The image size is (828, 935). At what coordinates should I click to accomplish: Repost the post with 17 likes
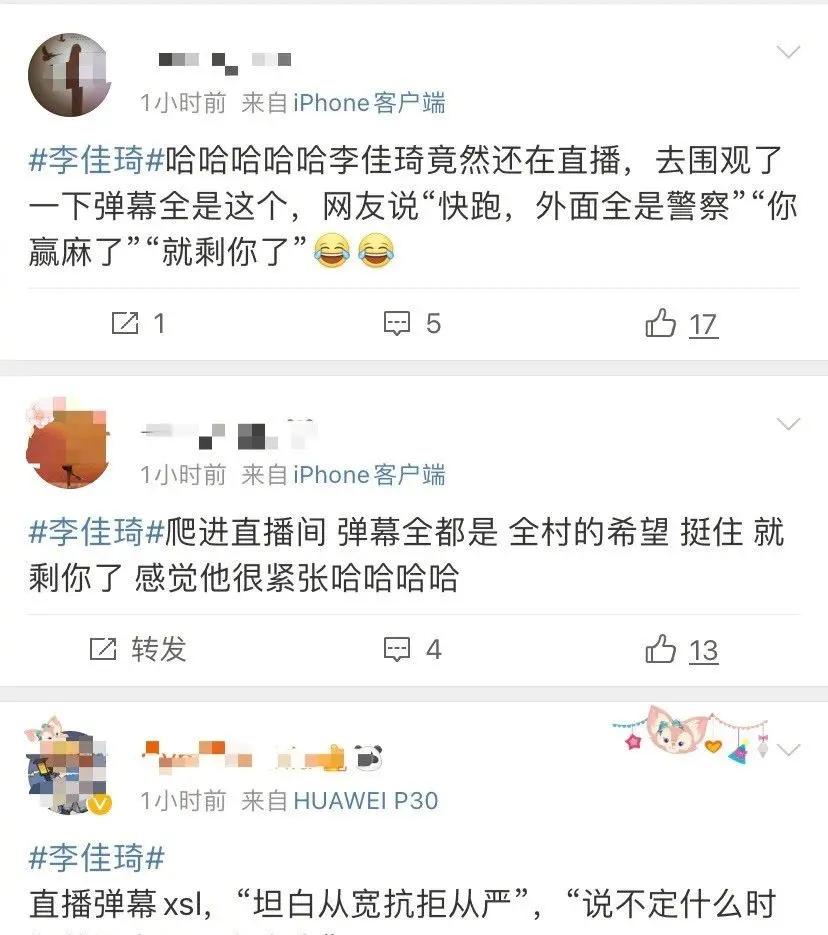tap(137, 323)
